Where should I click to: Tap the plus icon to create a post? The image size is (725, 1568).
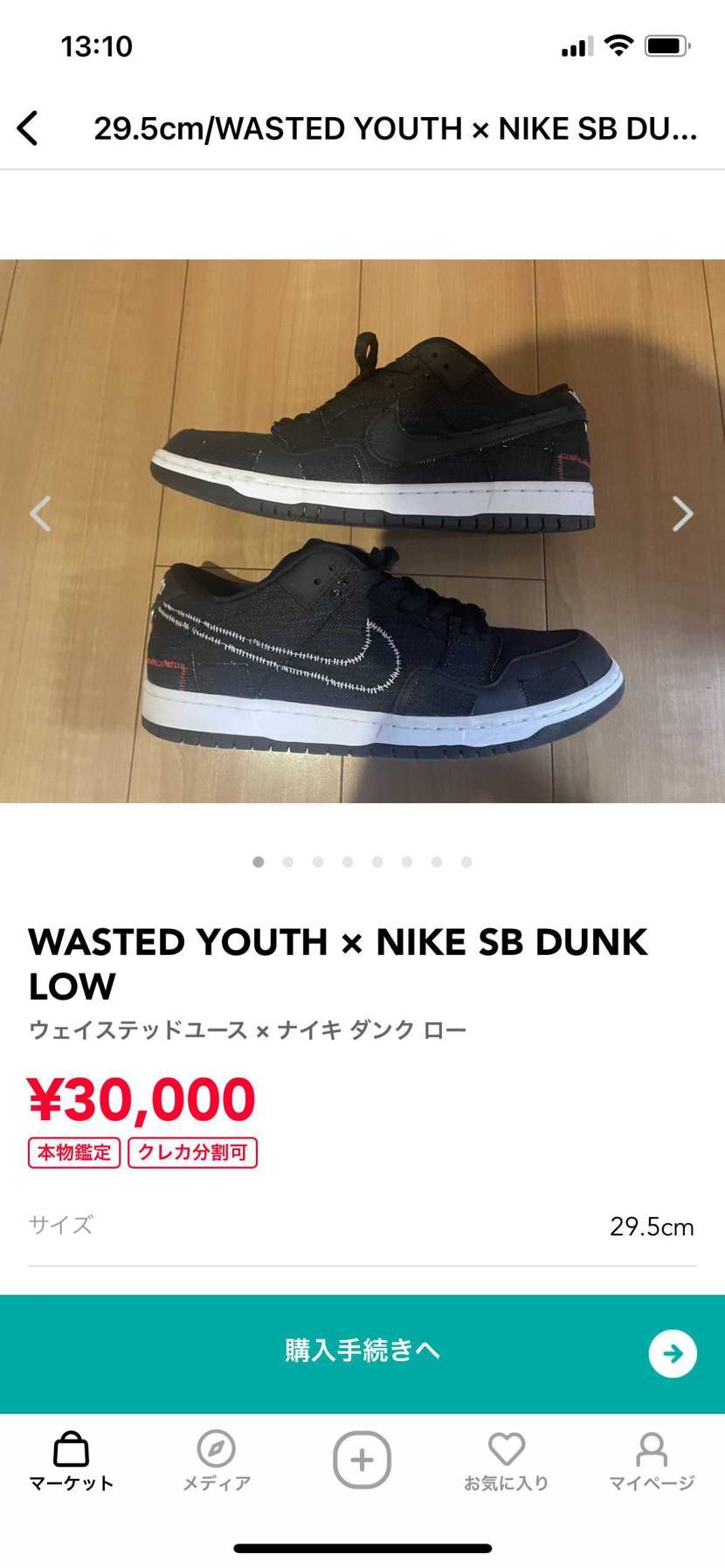[362, 1458]
